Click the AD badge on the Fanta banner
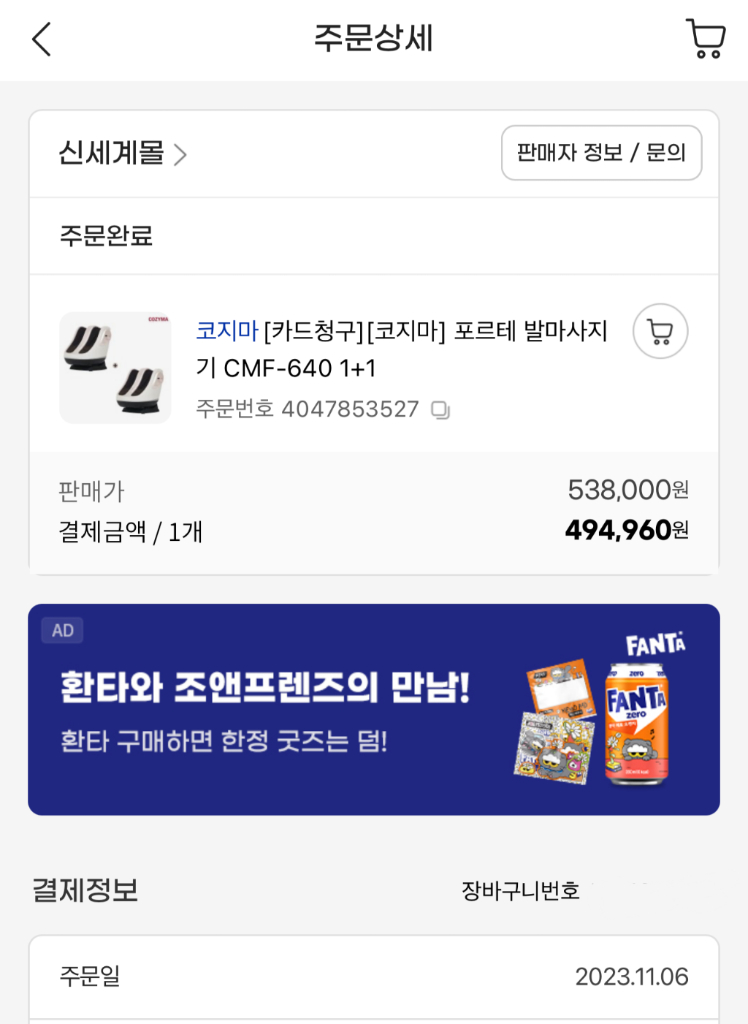 click(x=63, y=630)
